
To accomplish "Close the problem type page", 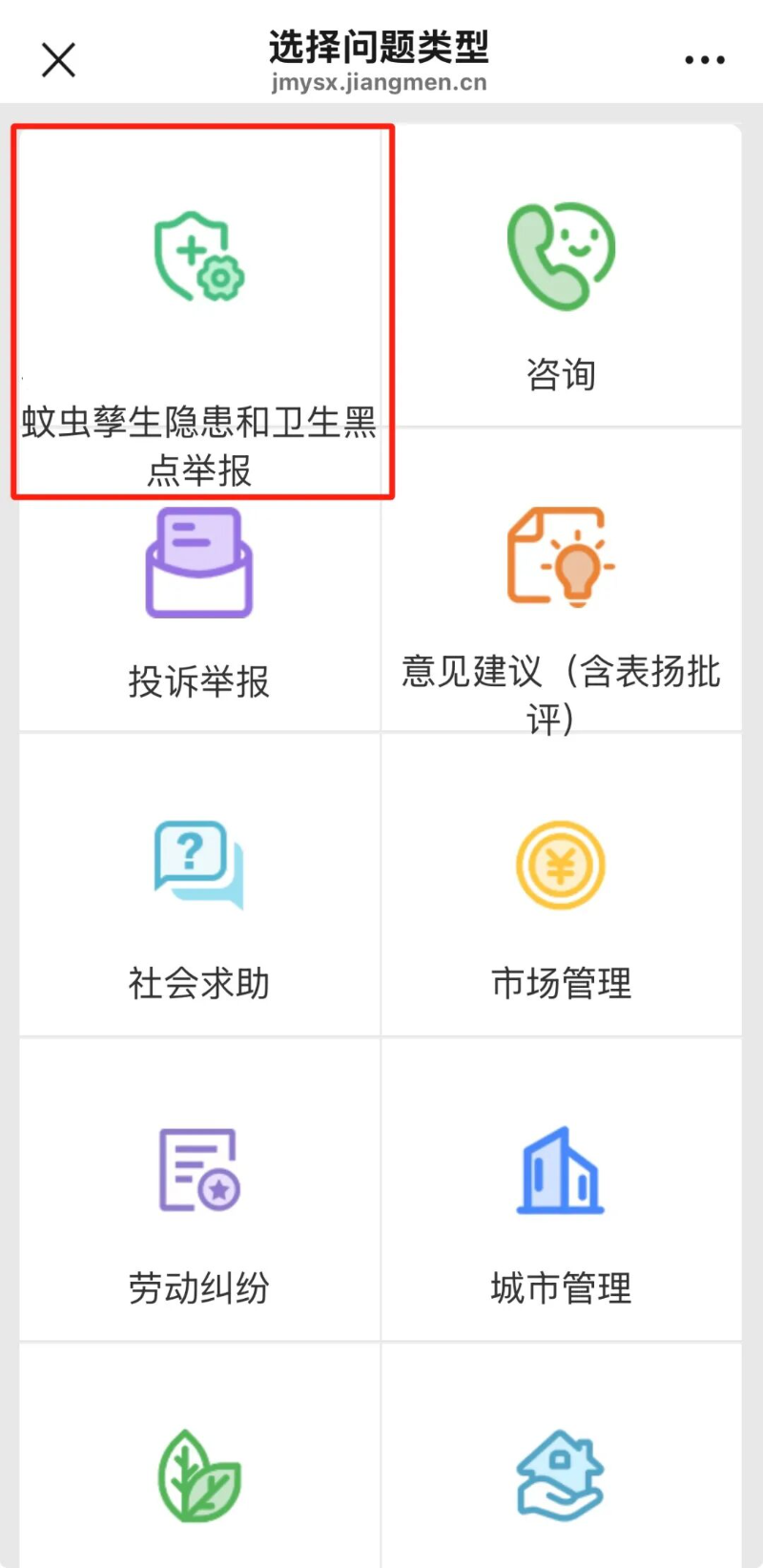I will (58, 60).
